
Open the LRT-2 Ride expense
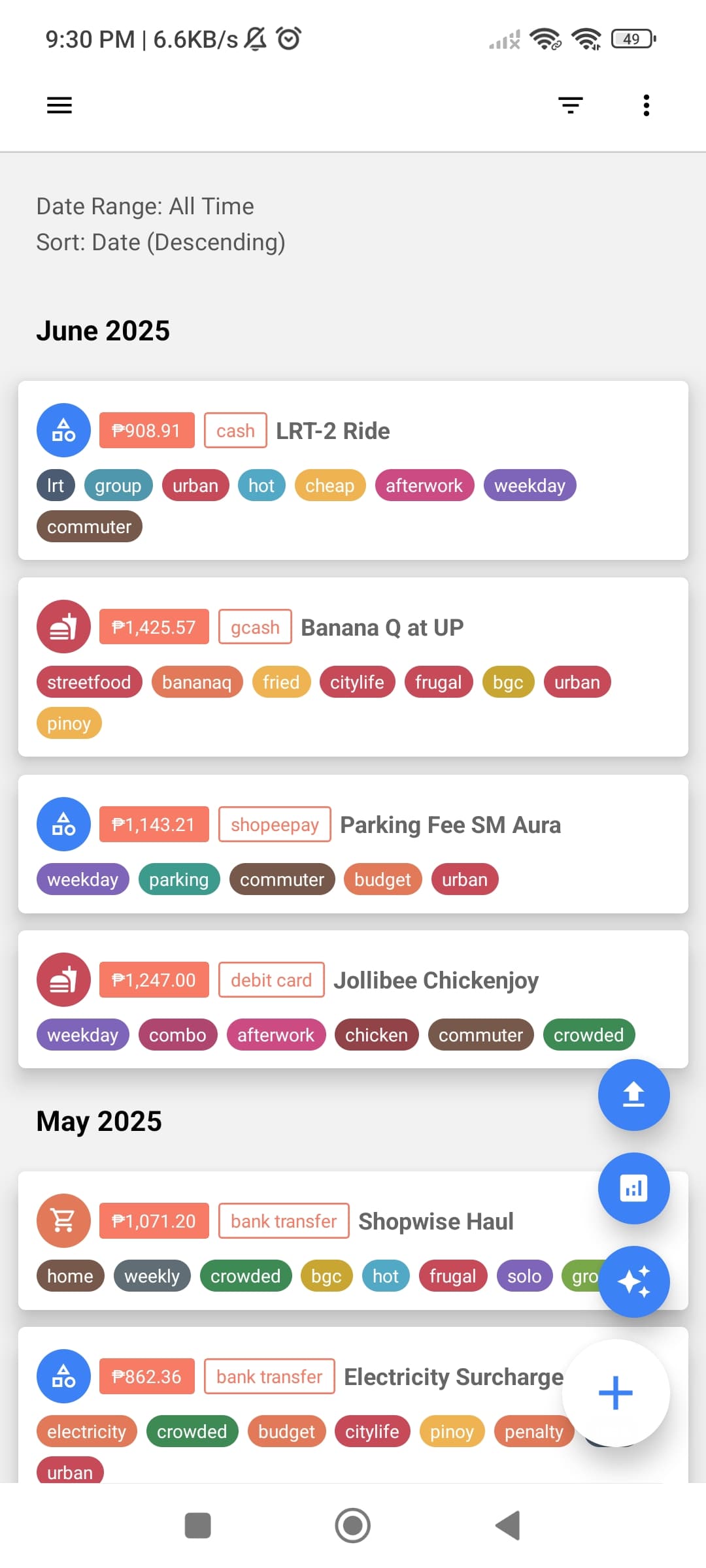click(x=333, y=431)
